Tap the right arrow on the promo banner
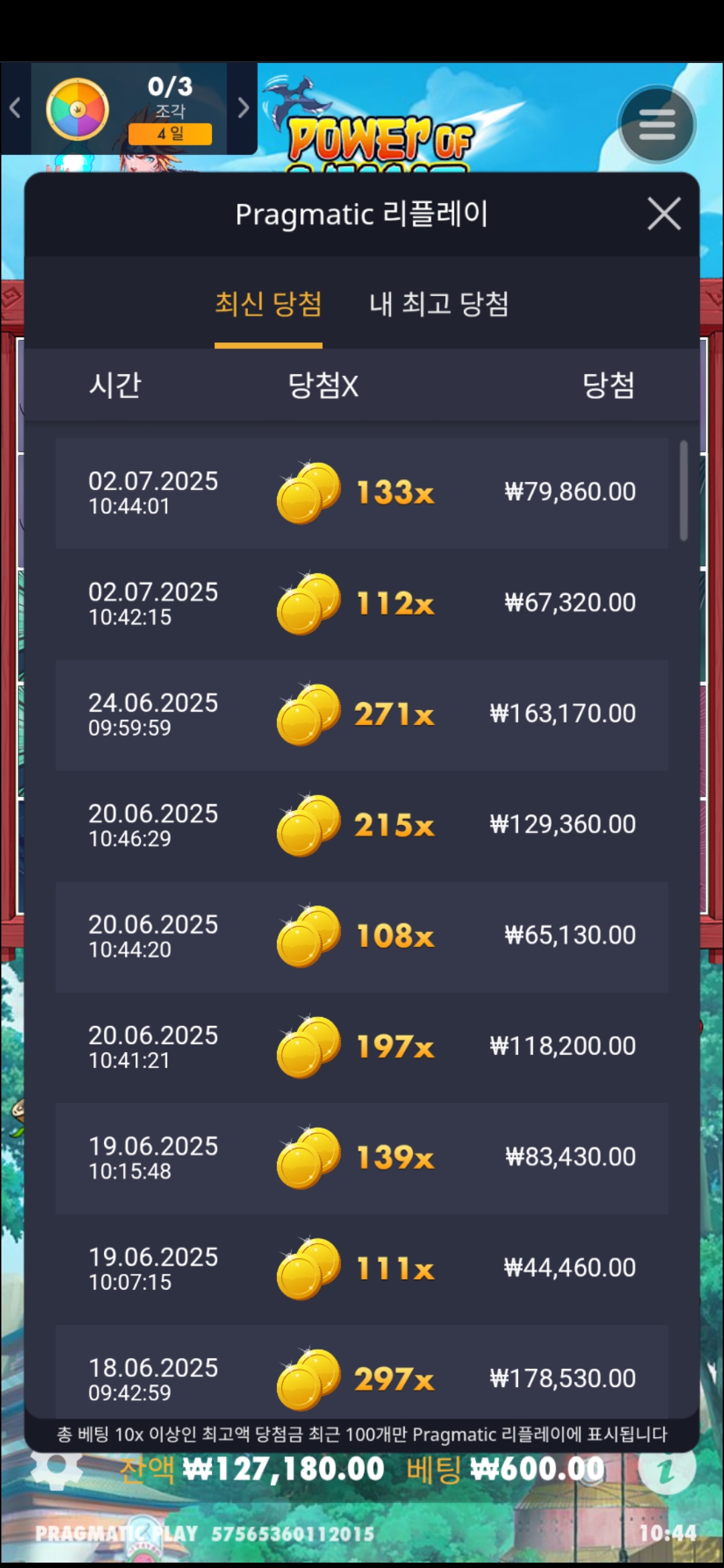 243,108
